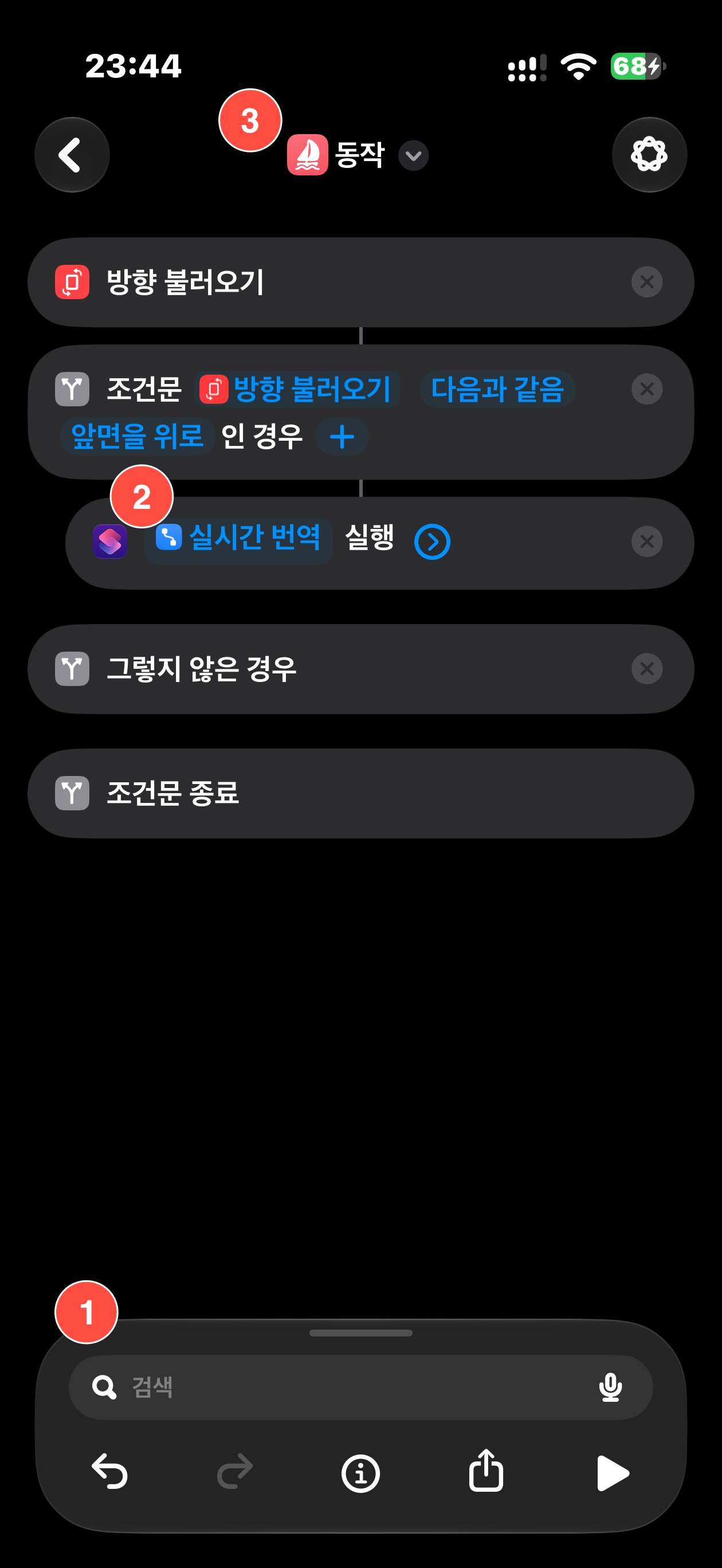This screenshot has width=722, height=1568.
Task: Open the shortcut info button
Action: tap(360, 1473)
